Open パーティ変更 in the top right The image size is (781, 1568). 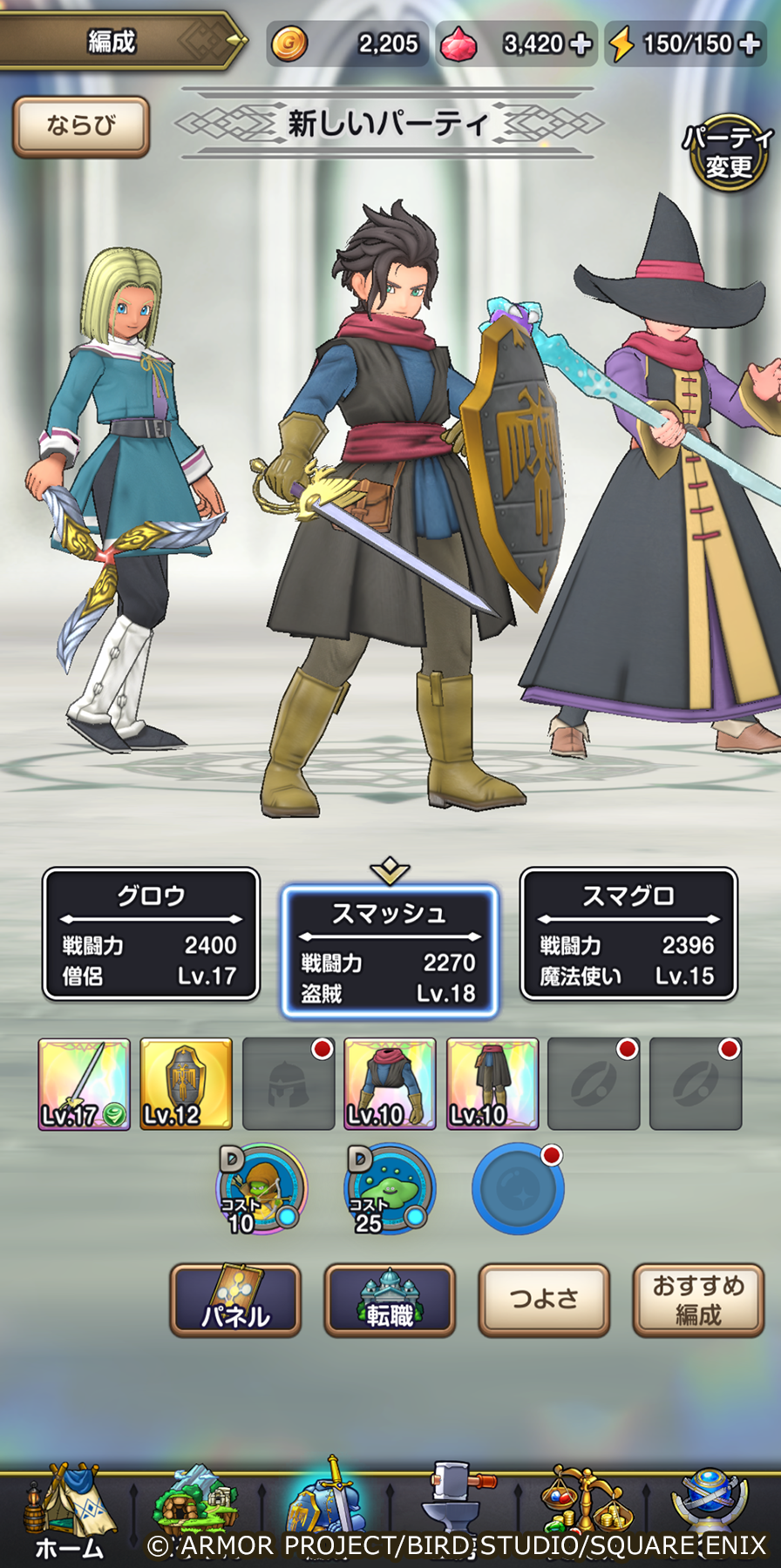pos(729,150)
